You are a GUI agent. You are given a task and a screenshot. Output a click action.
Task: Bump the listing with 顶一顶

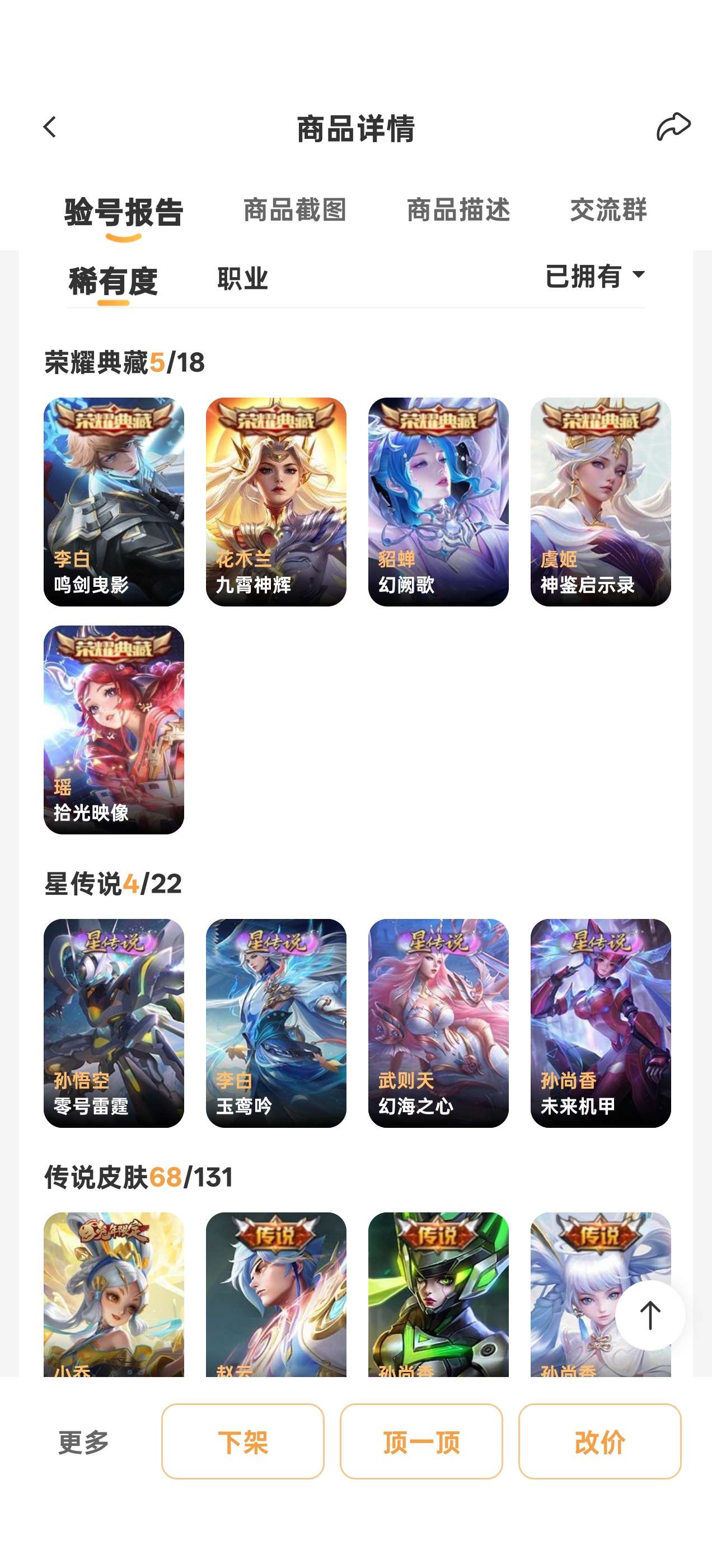(421, 1441)
